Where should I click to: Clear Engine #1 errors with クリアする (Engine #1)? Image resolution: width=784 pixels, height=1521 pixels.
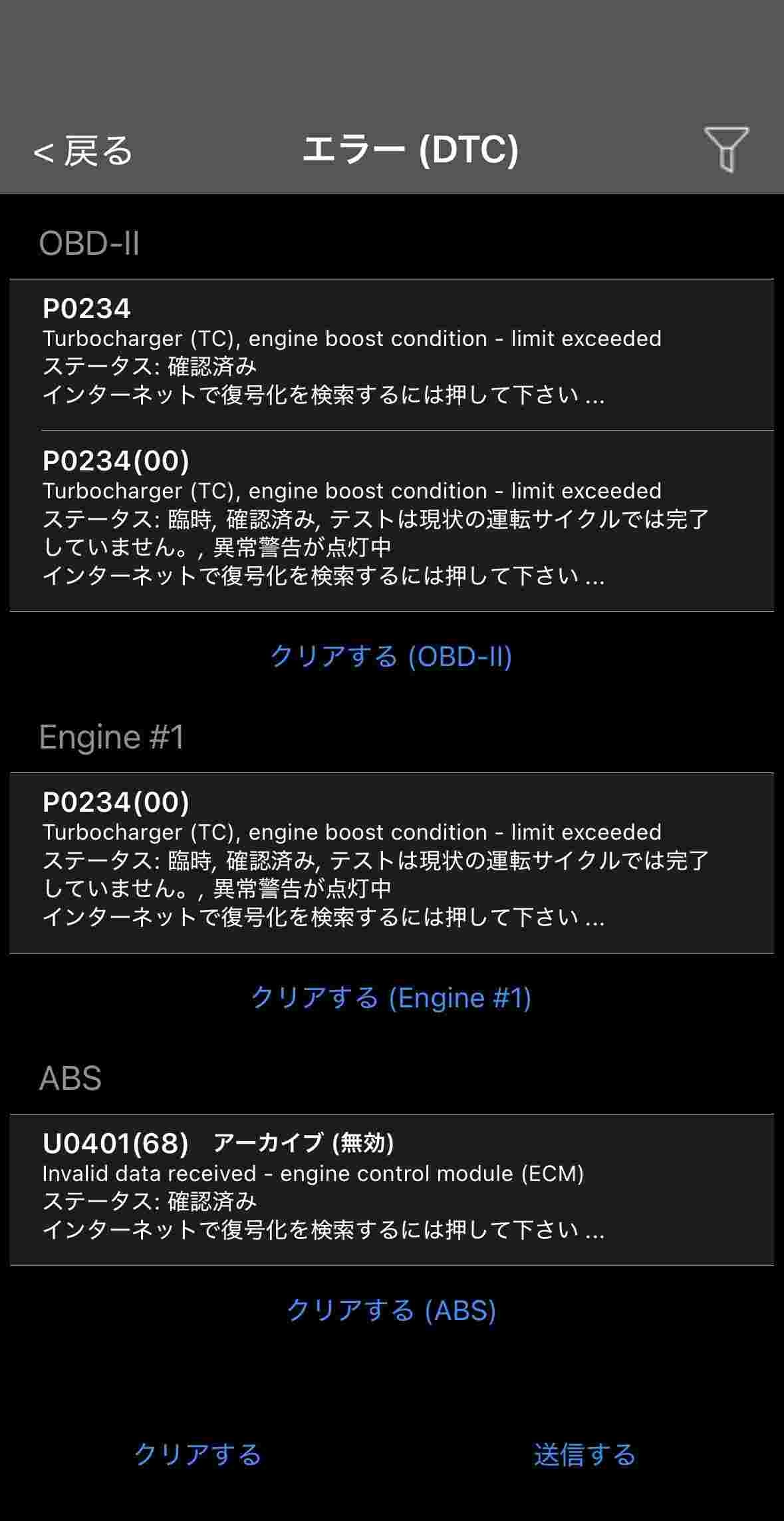pyautogui.click(x=391, y=997)
